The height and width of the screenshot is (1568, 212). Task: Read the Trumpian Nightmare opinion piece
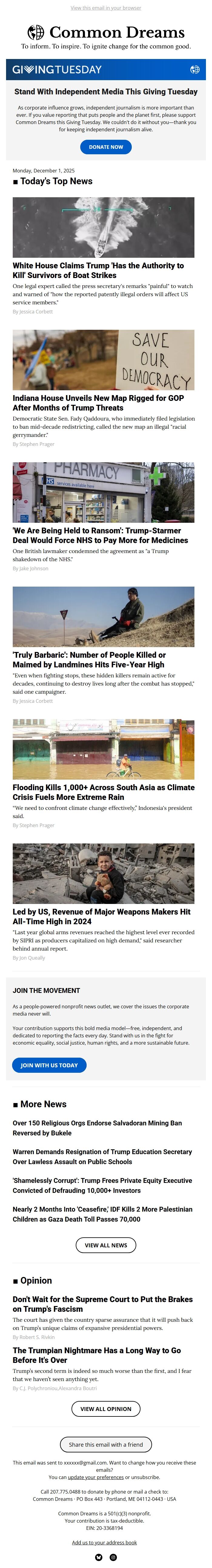point(96,1355)
